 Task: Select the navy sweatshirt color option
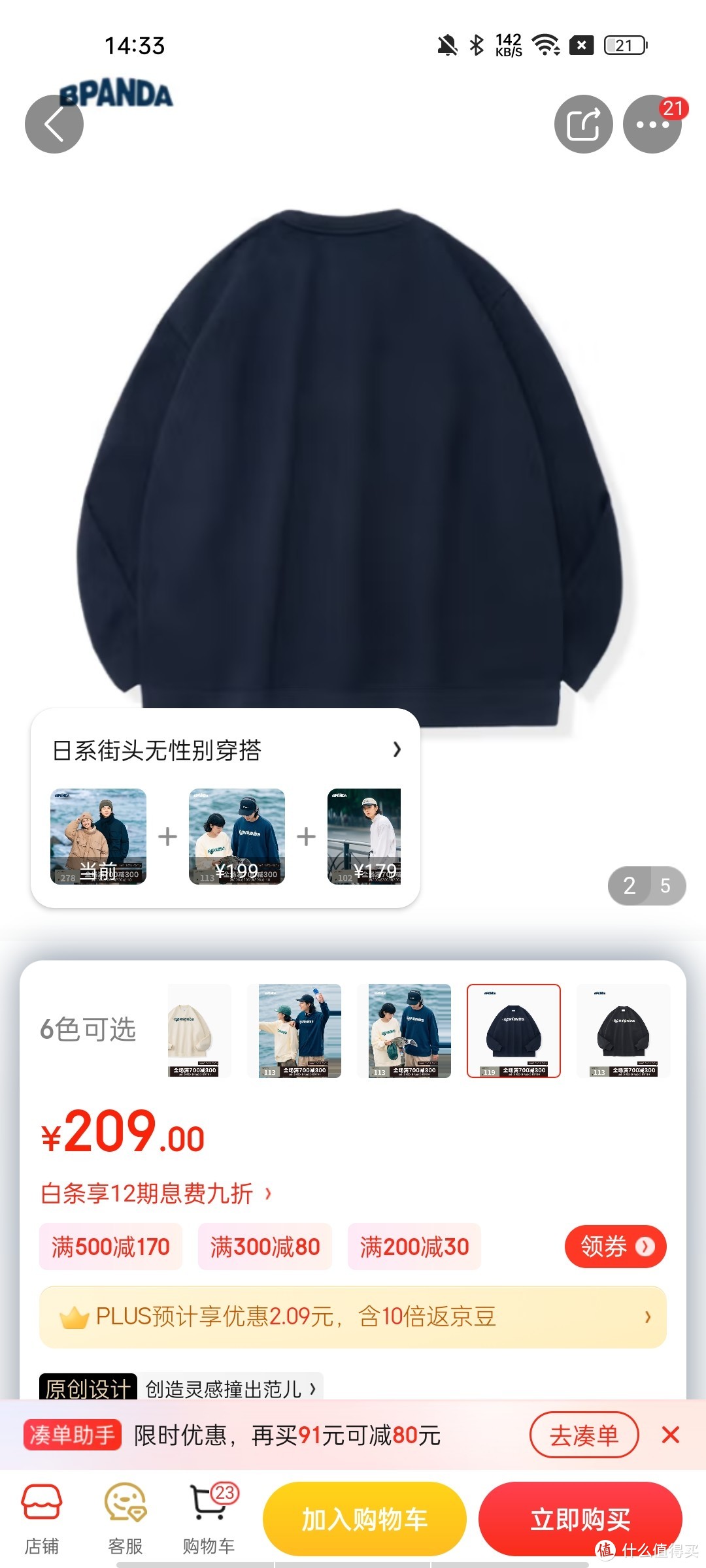click(x=514, y=1030)
